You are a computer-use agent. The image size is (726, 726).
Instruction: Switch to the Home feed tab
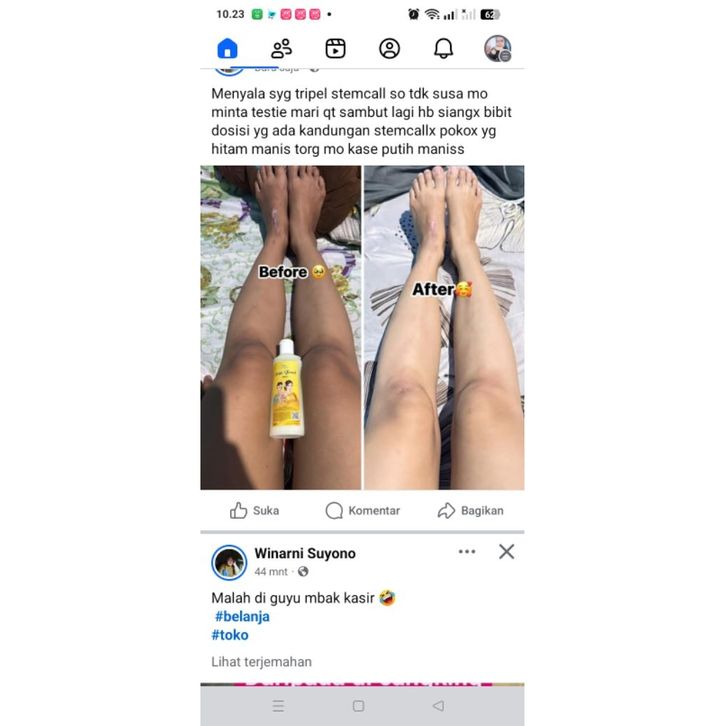click(x=227, y=48)
